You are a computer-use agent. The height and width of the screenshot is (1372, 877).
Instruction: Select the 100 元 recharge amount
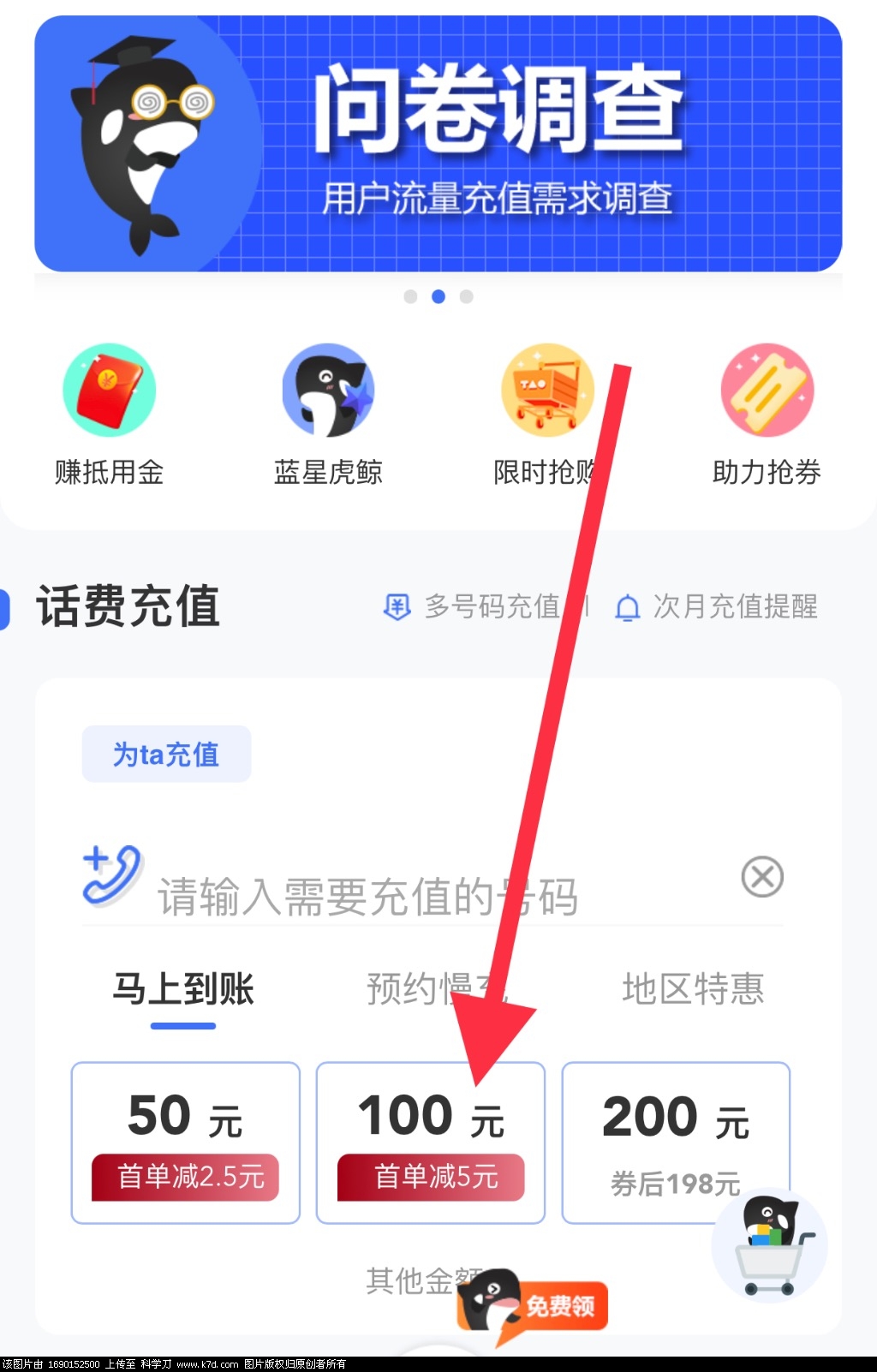(430, 1142)
